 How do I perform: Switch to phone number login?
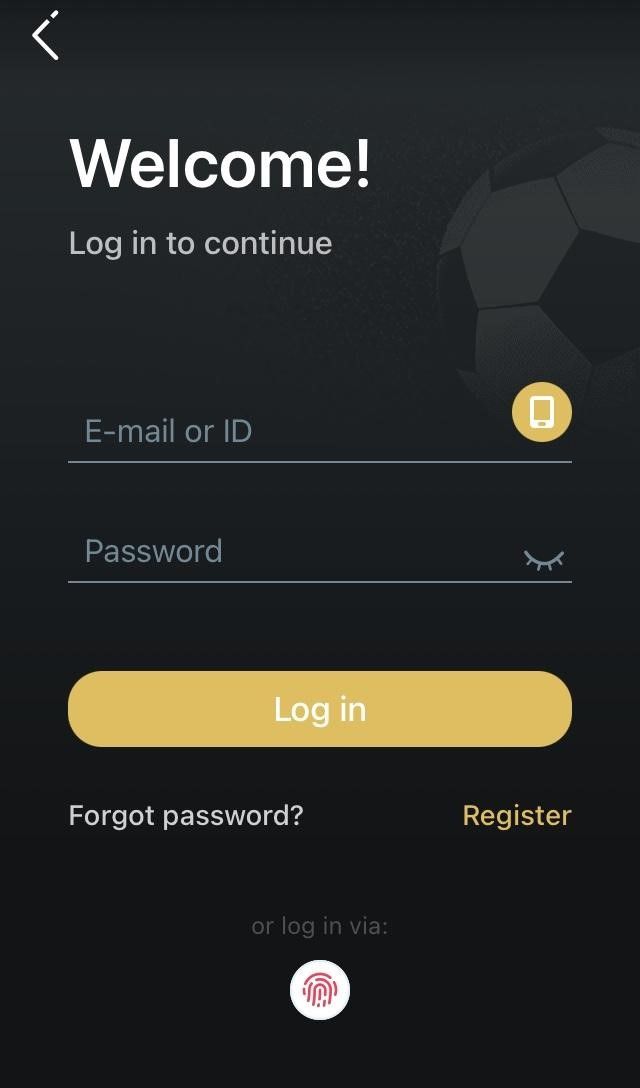(x=542, y=412)
